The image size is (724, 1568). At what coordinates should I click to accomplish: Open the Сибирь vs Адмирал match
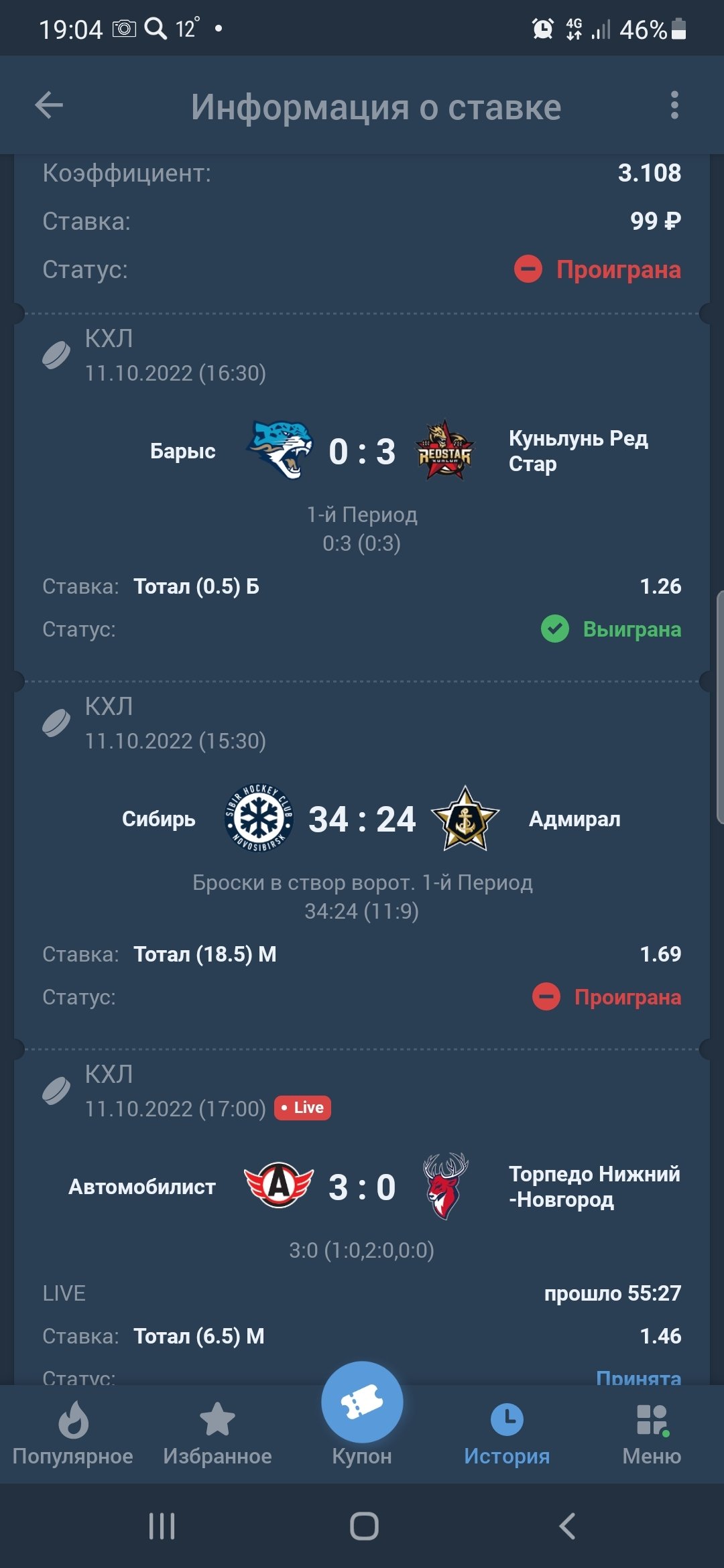click(362, 819)
